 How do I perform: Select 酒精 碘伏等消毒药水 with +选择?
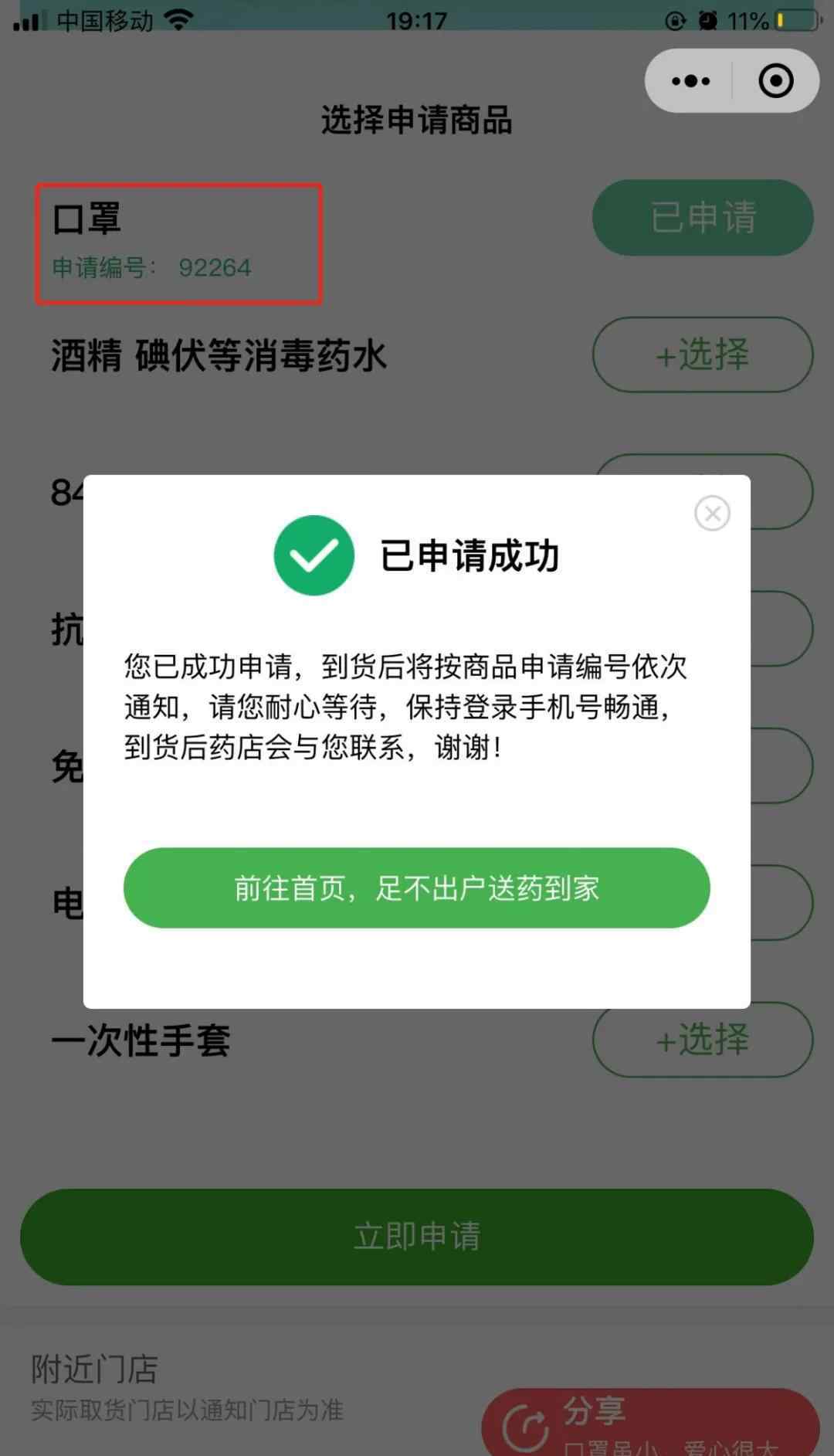[x=702, y=355]
